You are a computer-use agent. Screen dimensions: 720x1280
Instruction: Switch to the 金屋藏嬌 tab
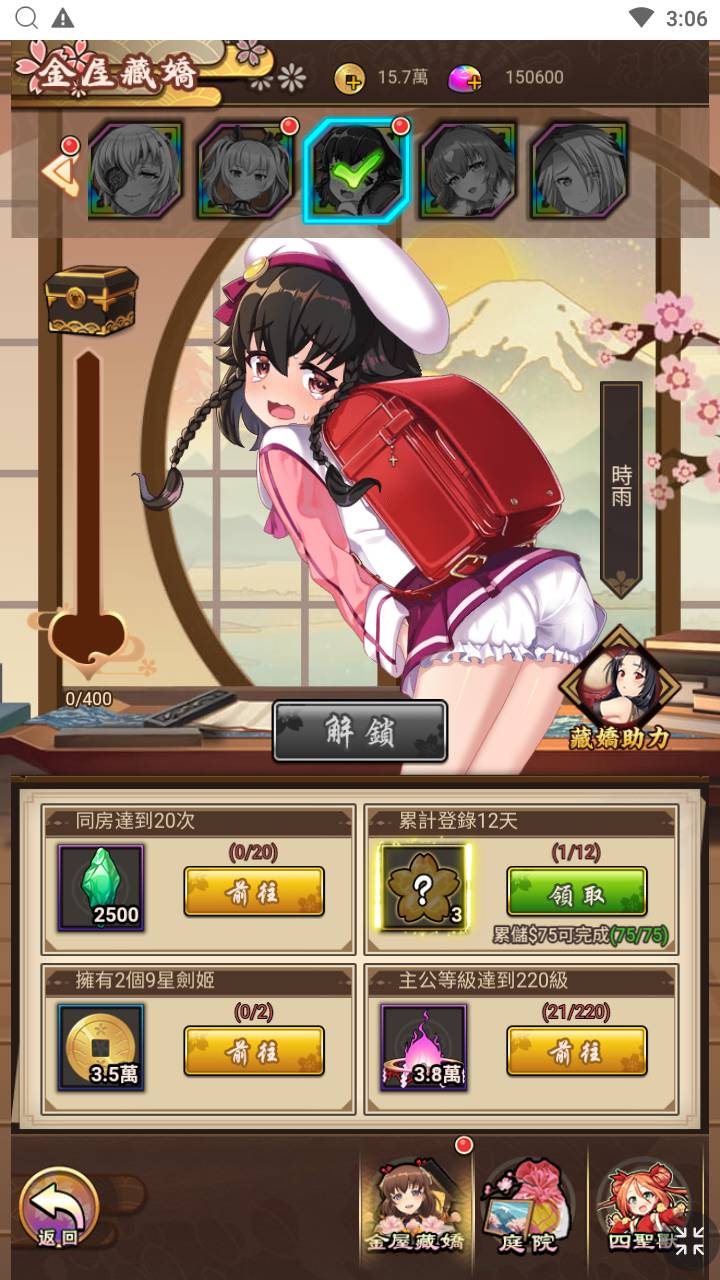coord(415,1205)
